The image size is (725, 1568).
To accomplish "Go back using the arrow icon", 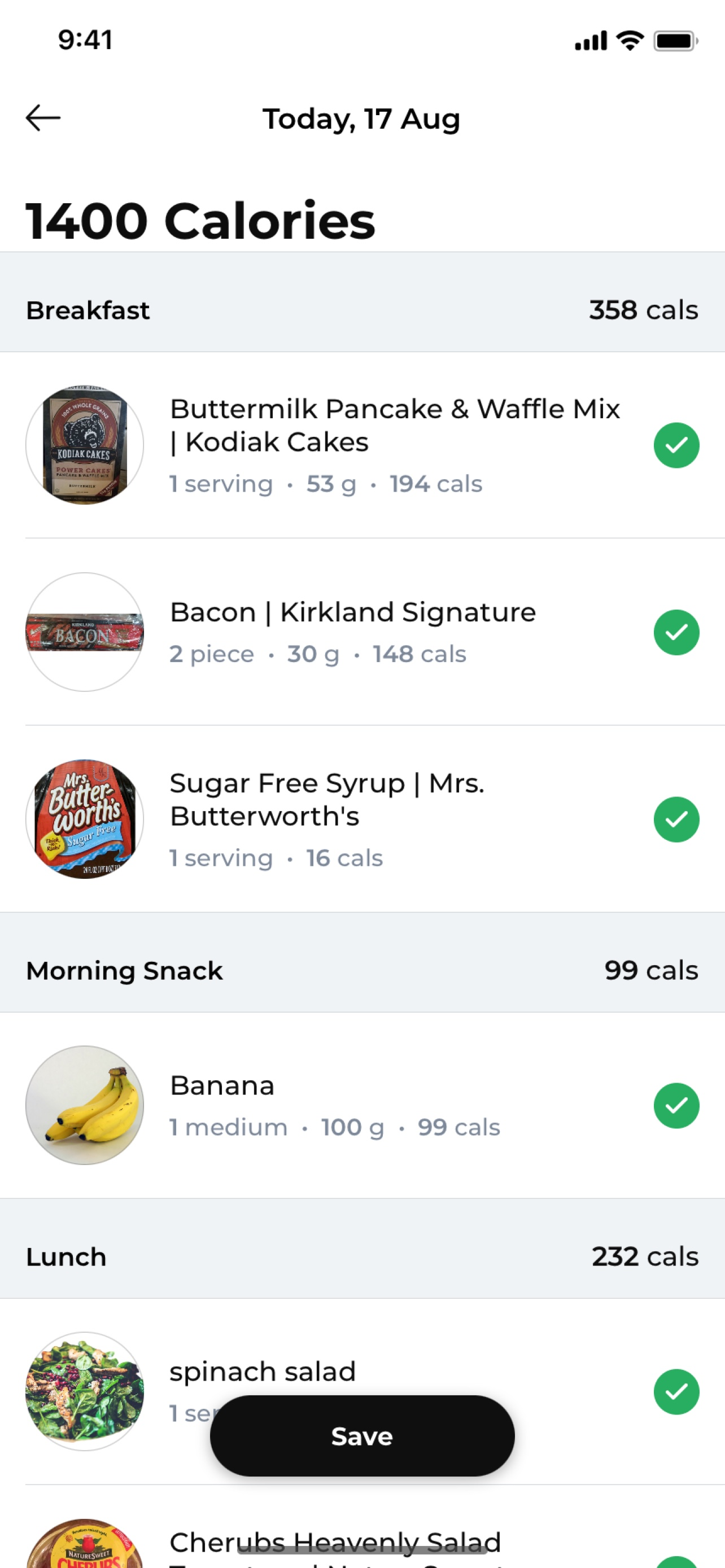I will point(42,118).
